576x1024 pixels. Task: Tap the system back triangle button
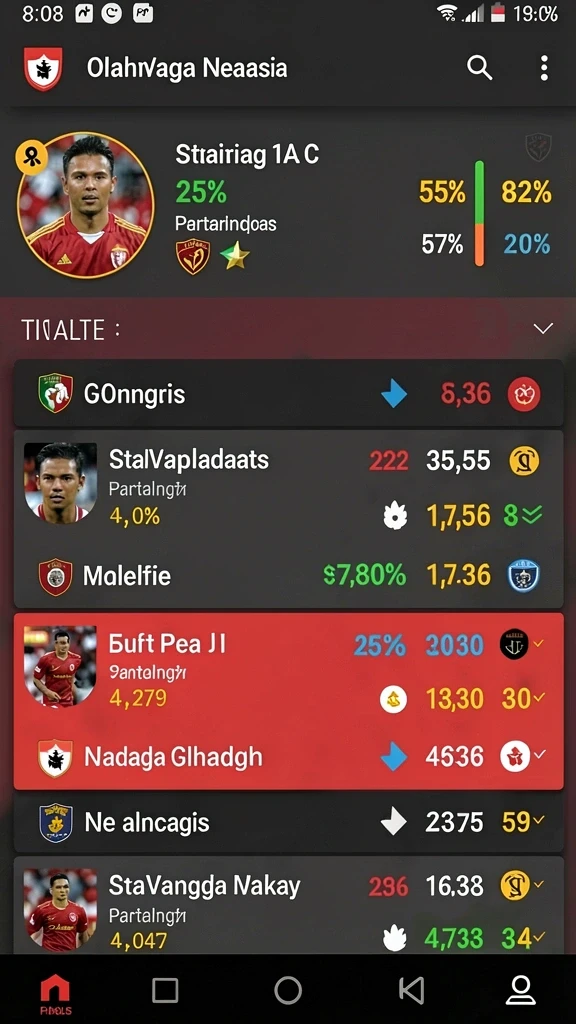point(411,991)
